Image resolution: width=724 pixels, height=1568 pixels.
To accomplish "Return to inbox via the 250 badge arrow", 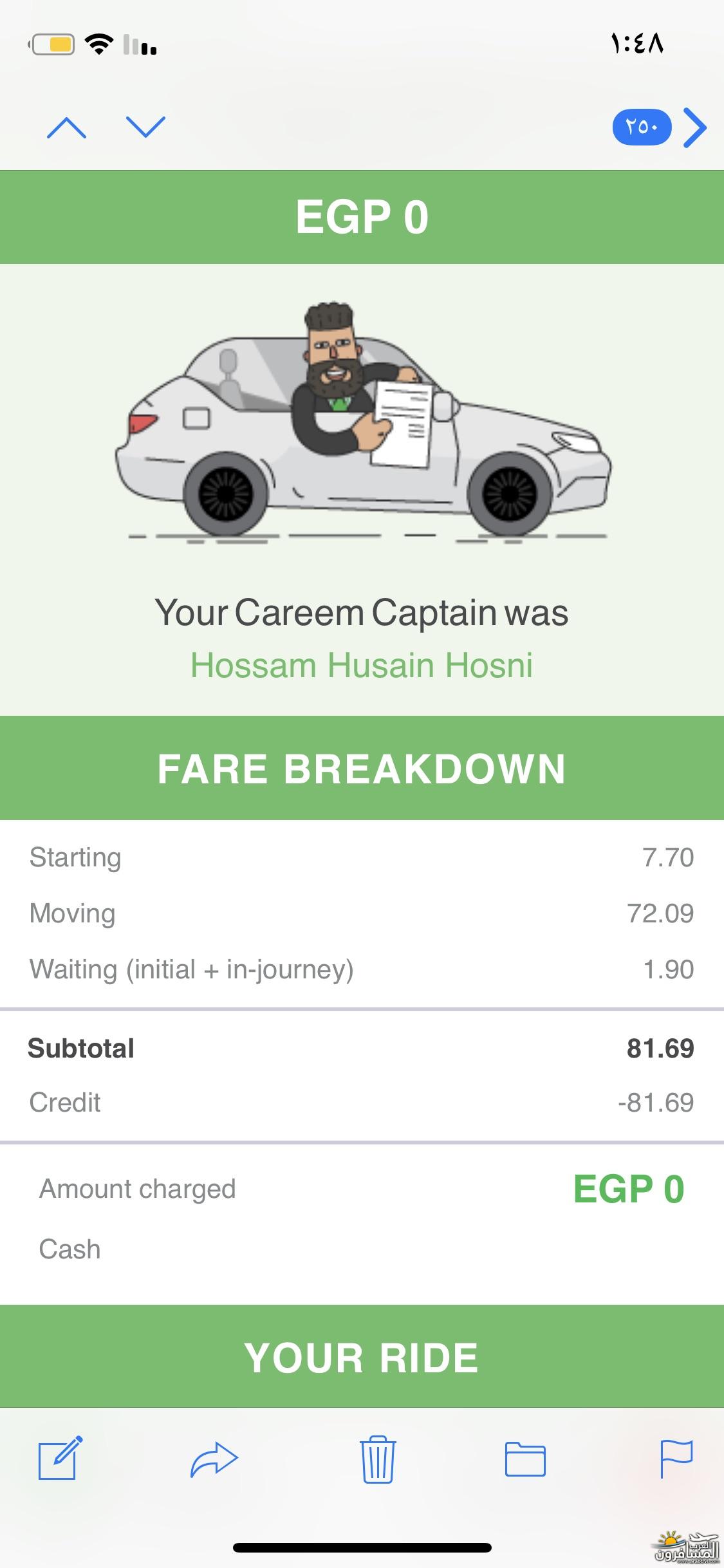I will pos(660,127).
